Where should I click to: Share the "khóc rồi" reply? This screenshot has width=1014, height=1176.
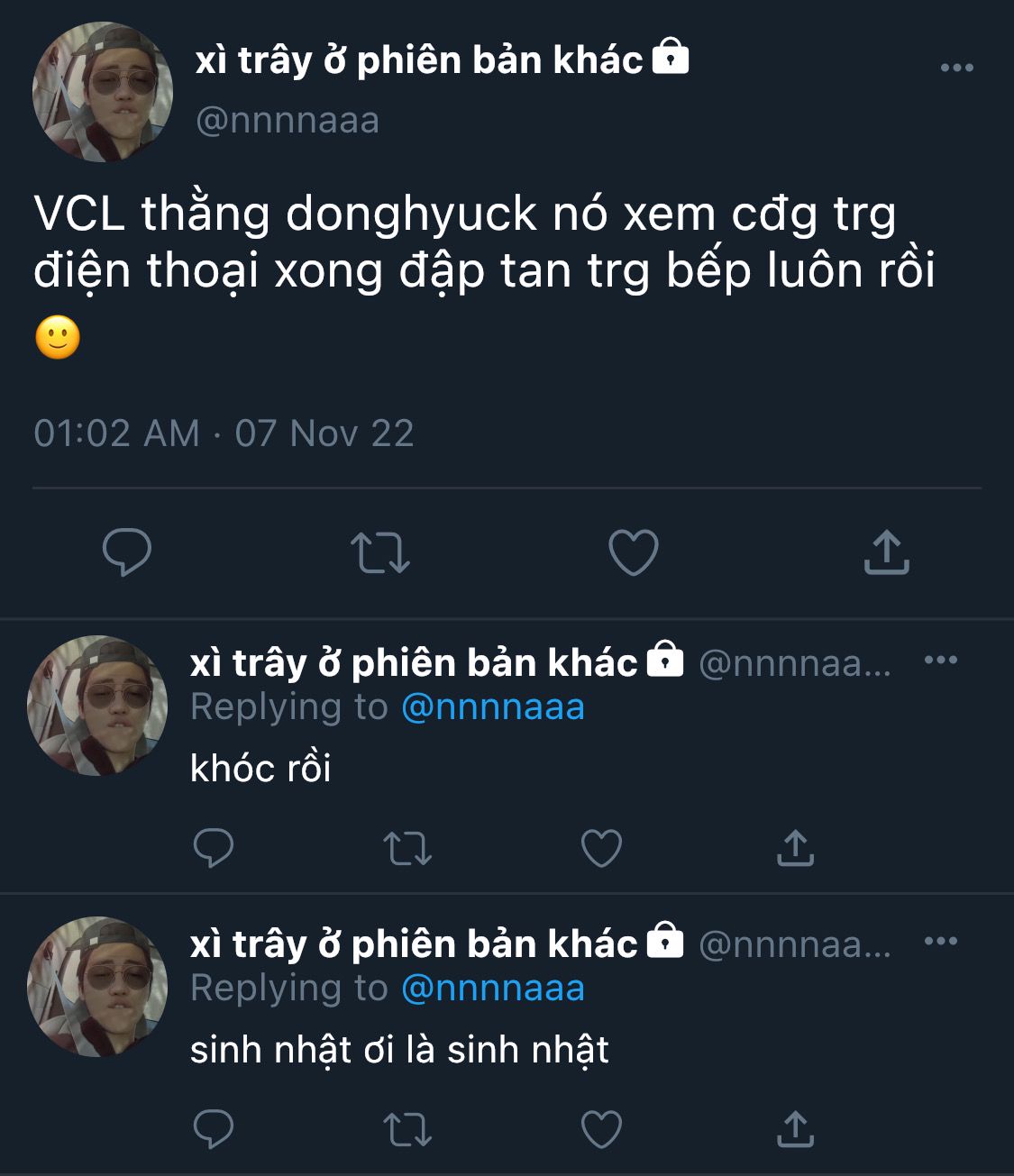point(795,848)
